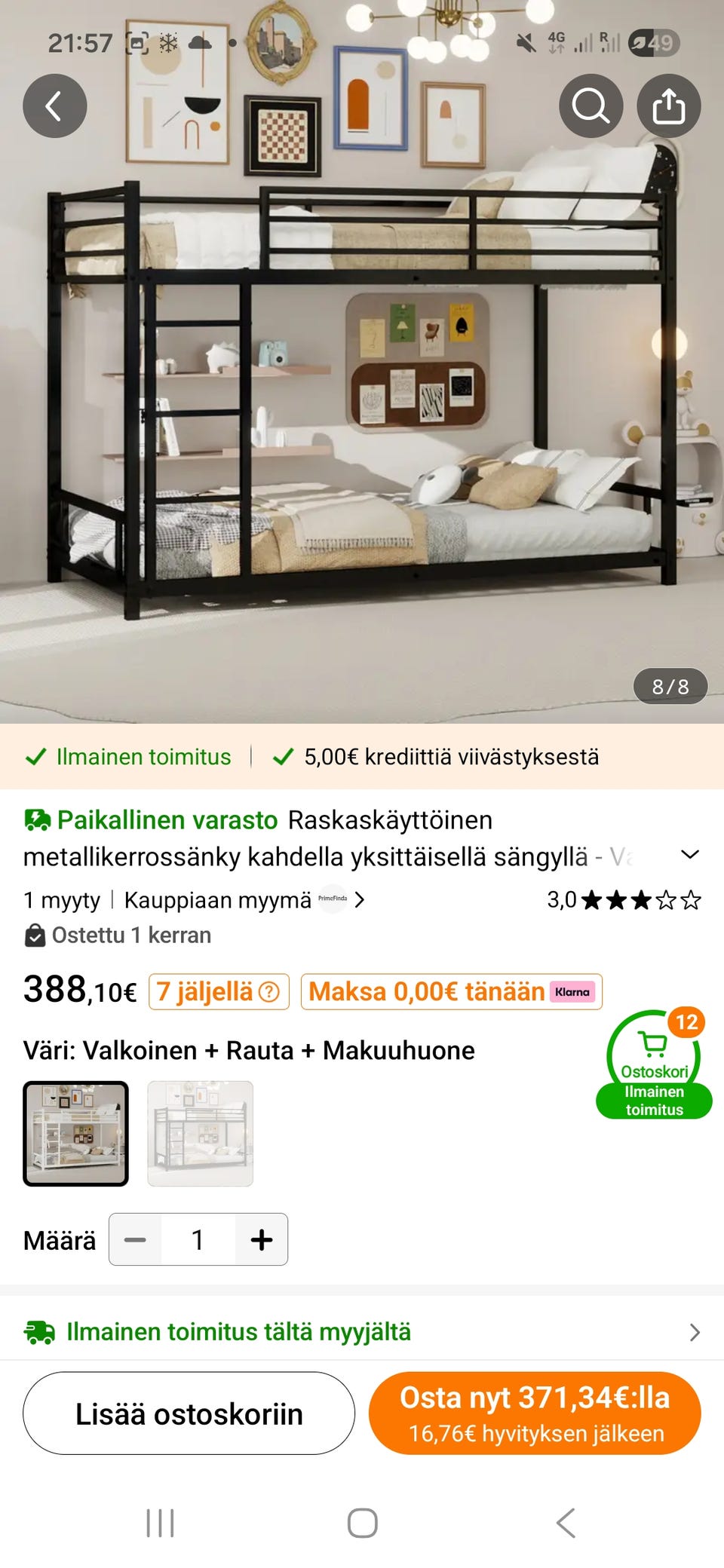The image size is (724, 1568).
Task: Open product search with the magnifier icon
Action: point(591,106)
